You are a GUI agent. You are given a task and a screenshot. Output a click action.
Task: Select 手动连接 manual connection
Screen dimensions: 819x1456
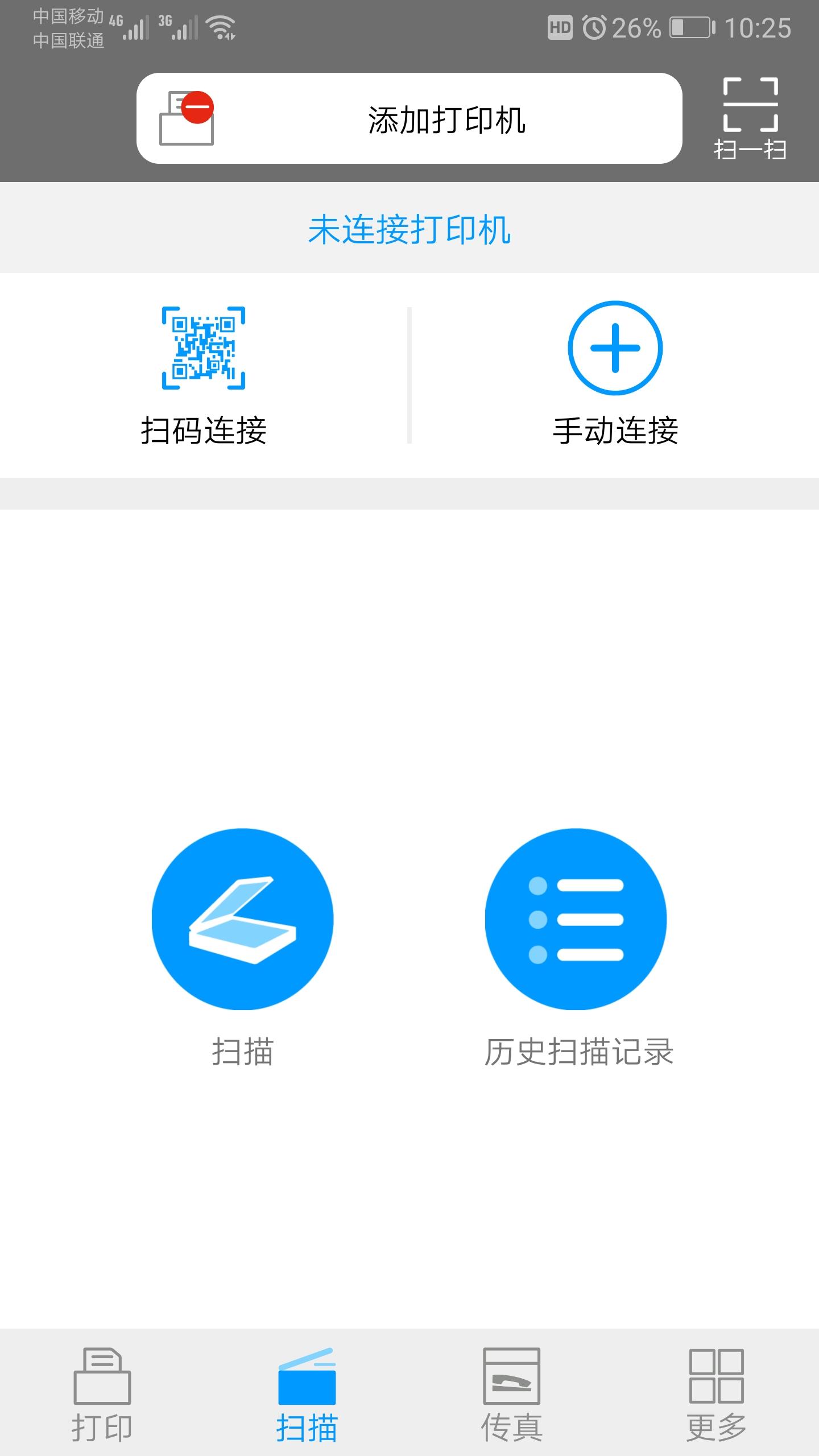click(615, 375)
